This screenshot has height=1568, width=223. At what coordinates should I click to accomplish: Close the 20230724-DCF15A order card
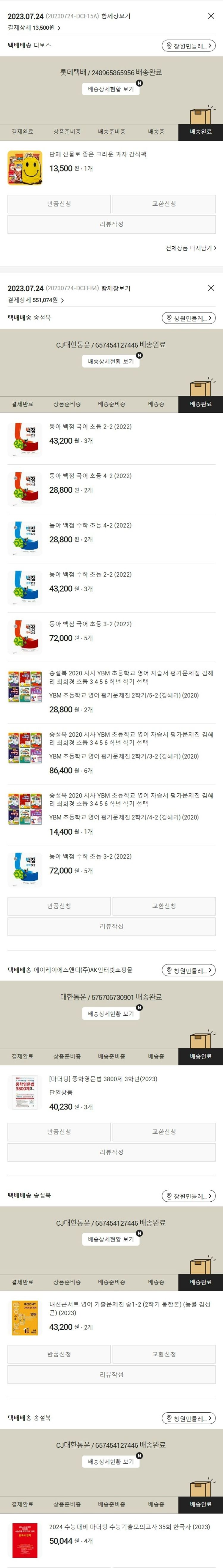tap(211, 16)
